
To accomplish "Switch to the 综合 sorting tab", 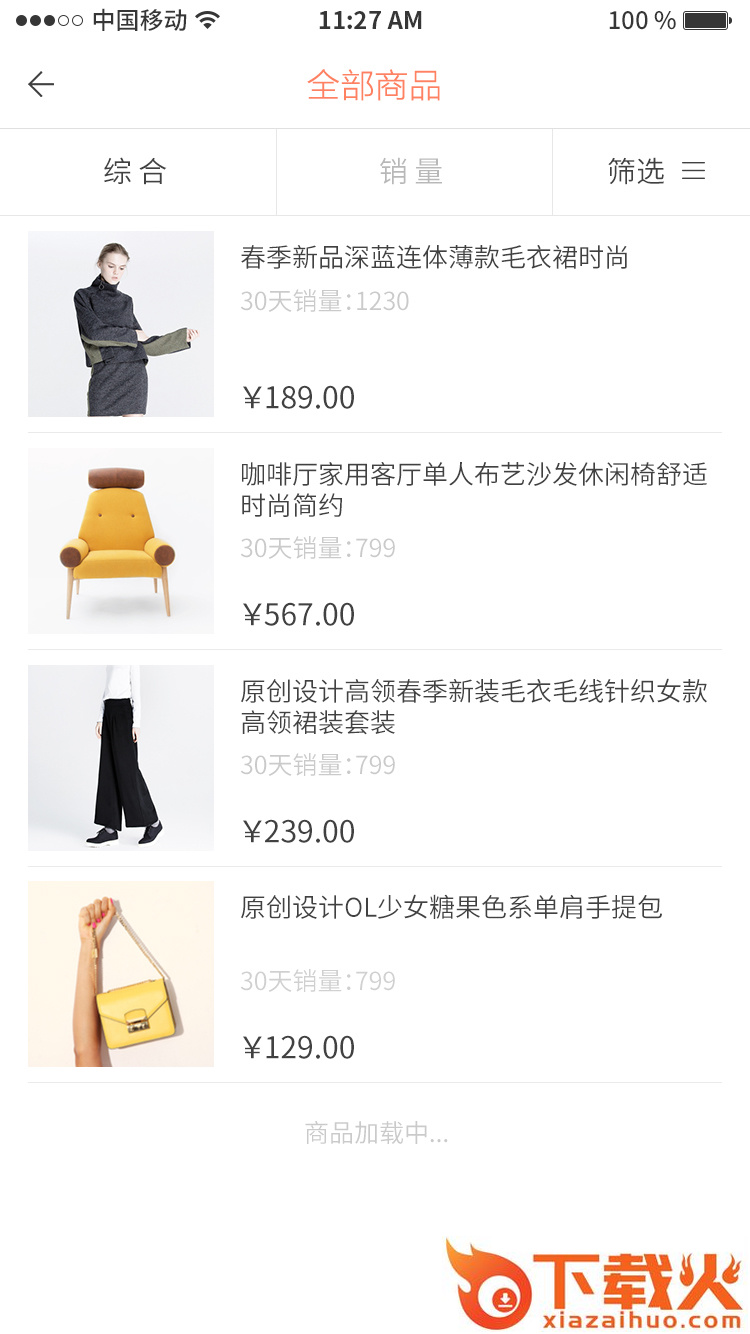I will click(x=135, y=171).
